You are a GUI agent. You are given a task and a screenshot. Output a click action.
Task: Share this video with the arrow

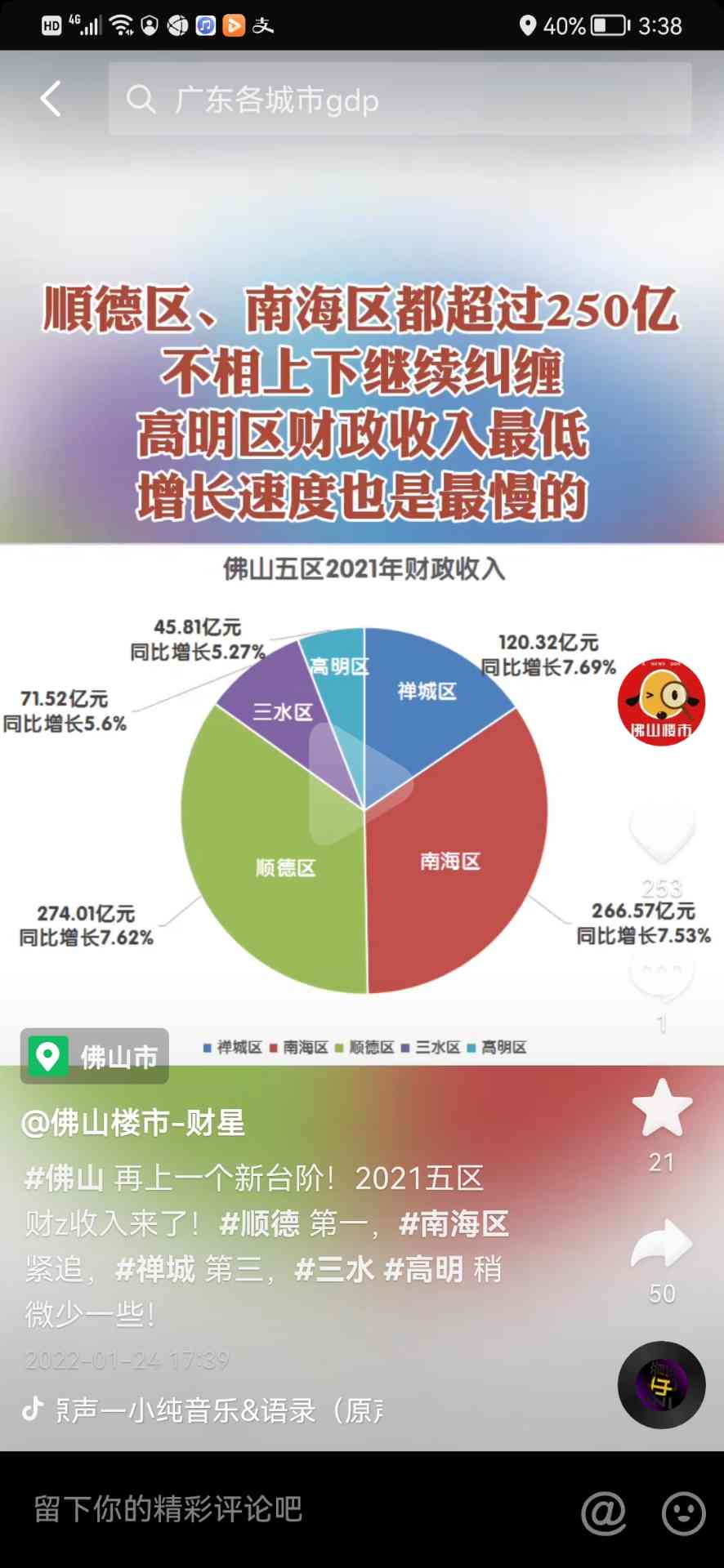662,1243
